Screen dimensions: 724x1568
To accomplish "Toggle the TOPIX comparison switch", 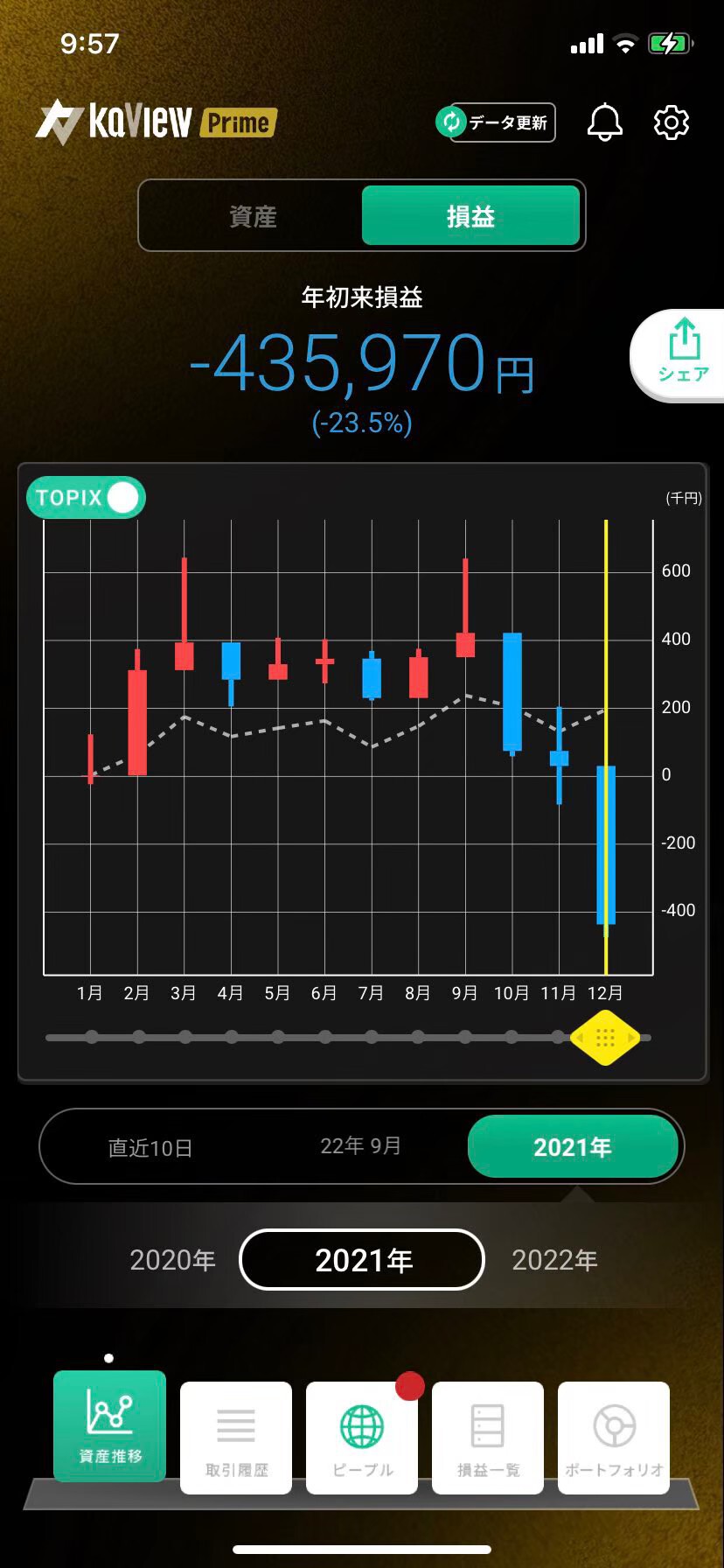I will [x=86, y=498].
